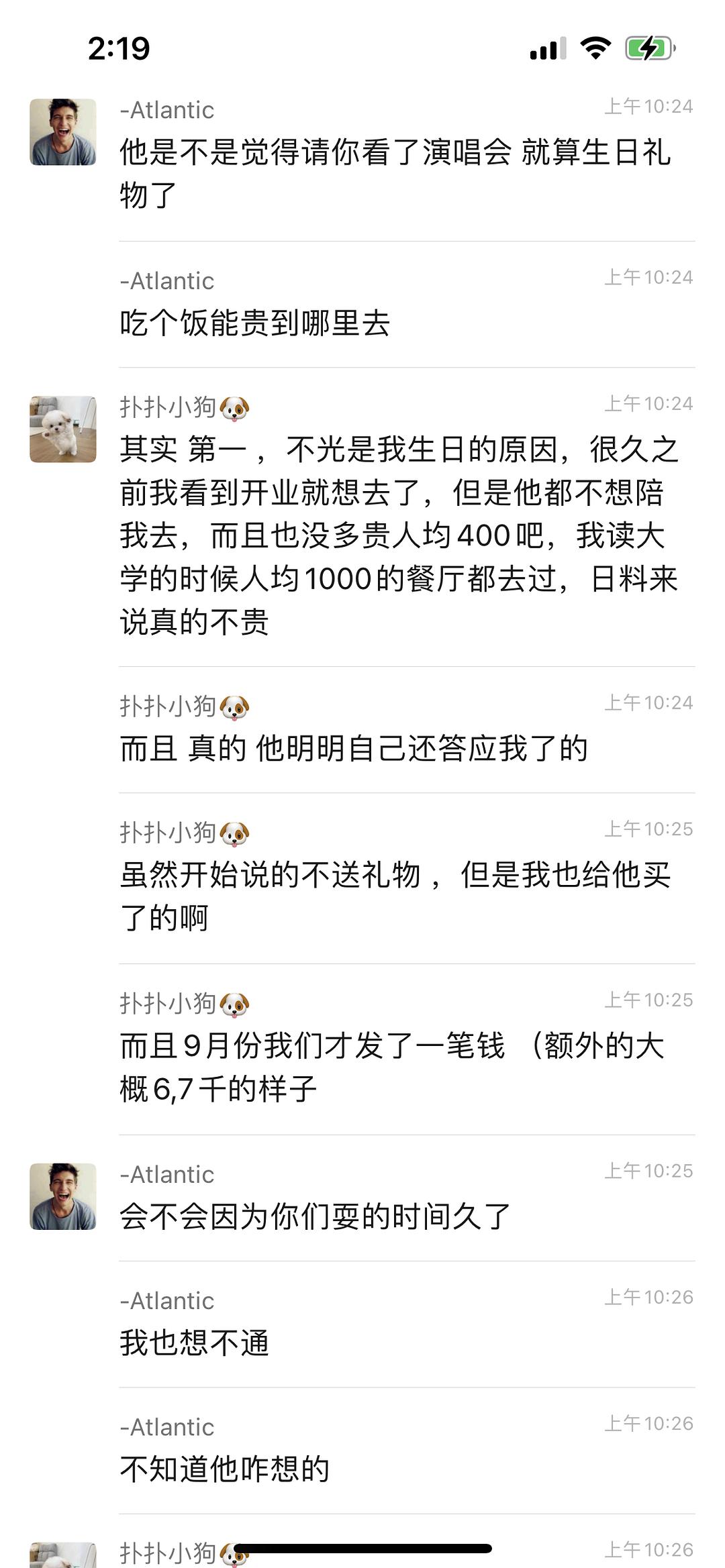Open 扑扑小狗's avatar next to 其实 第一 message
This screenshot has width=725, height=1568.
[x=63, y=429]
